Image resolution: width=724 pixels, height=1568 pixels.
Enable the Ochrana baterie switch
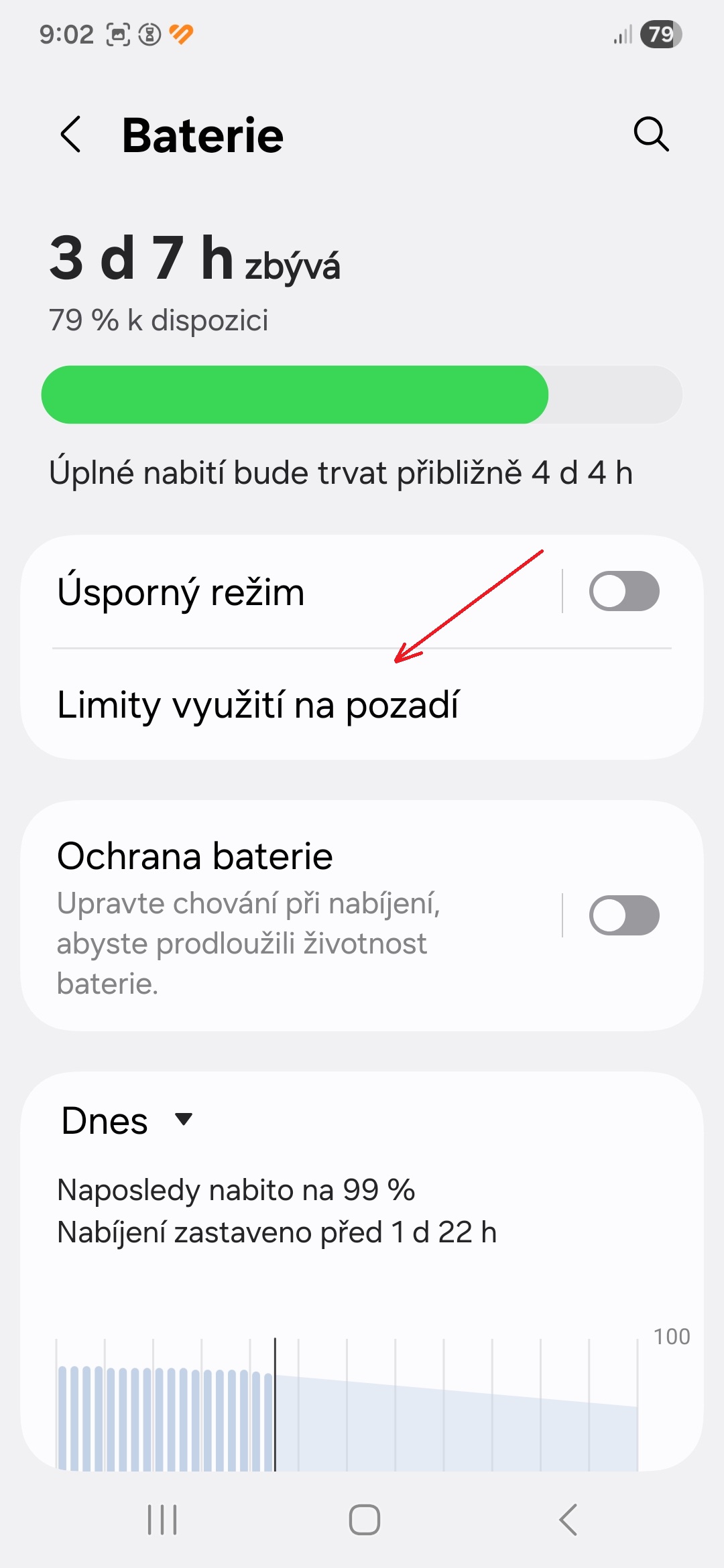[x=623, y=915]
